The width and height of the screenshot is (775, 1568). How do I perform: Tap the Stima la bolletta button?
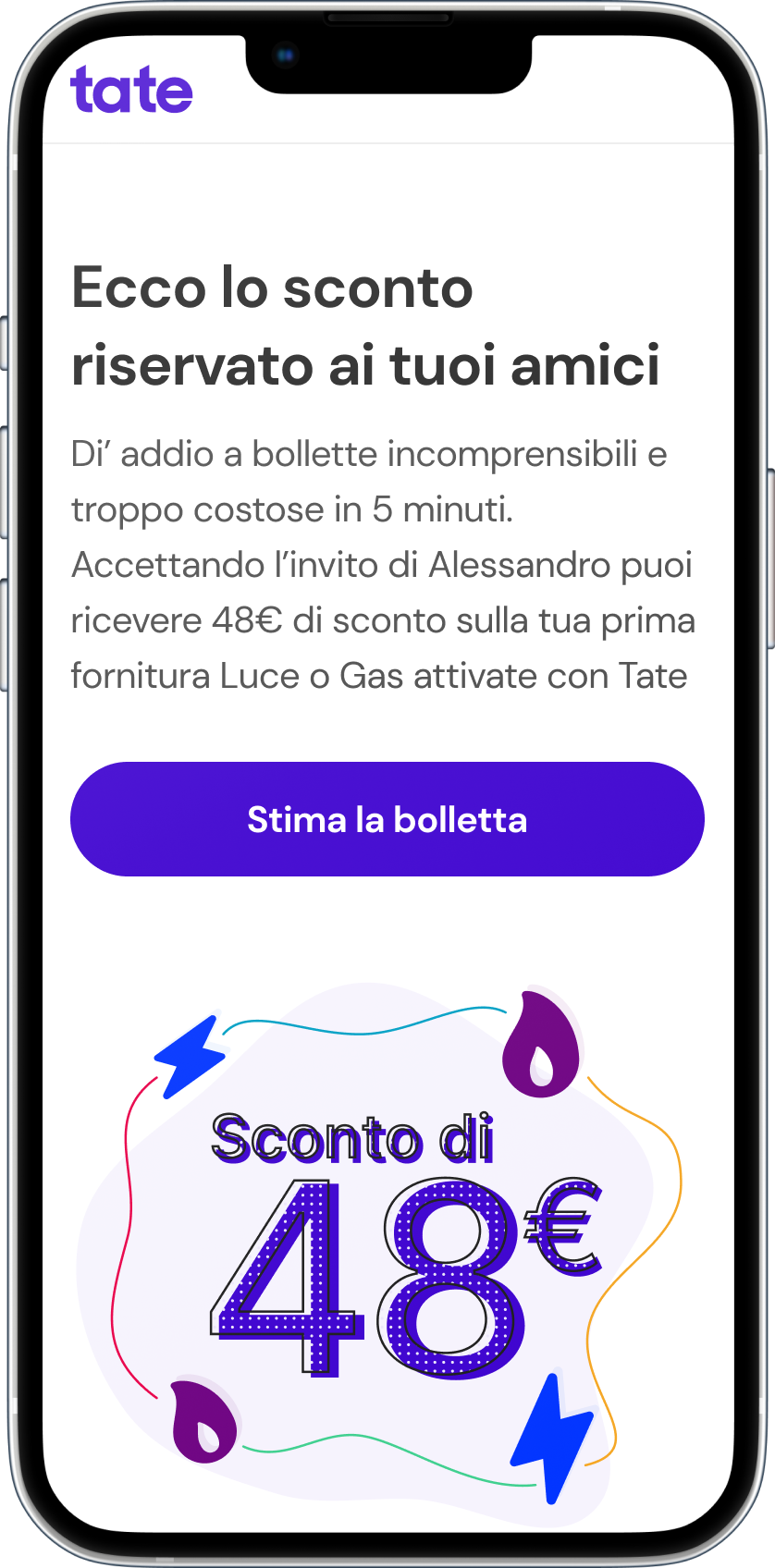click(x=387, y=819)
